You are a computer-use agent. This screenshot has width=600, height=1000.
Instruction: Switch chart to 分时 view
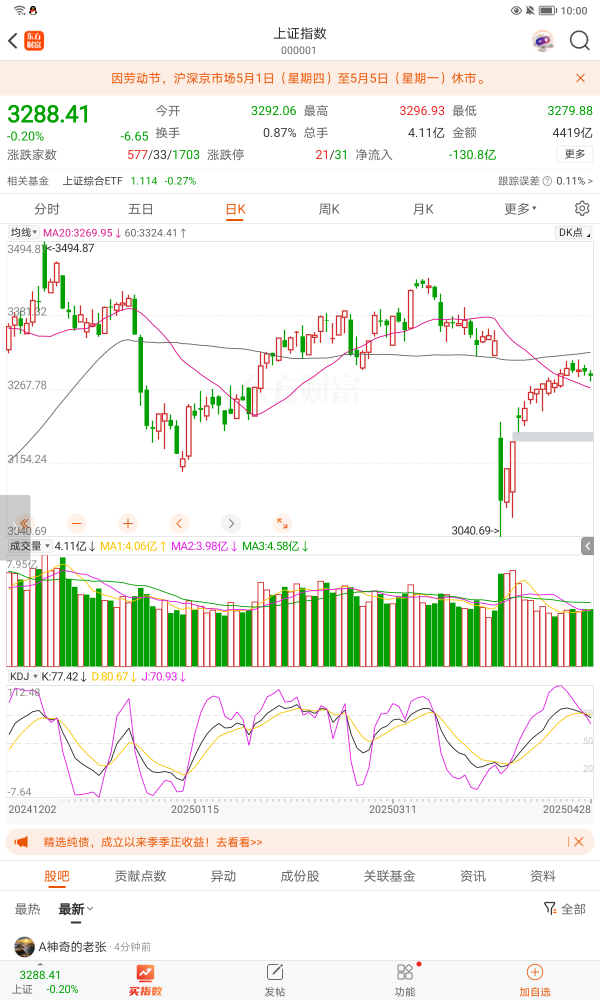(47, 209)
